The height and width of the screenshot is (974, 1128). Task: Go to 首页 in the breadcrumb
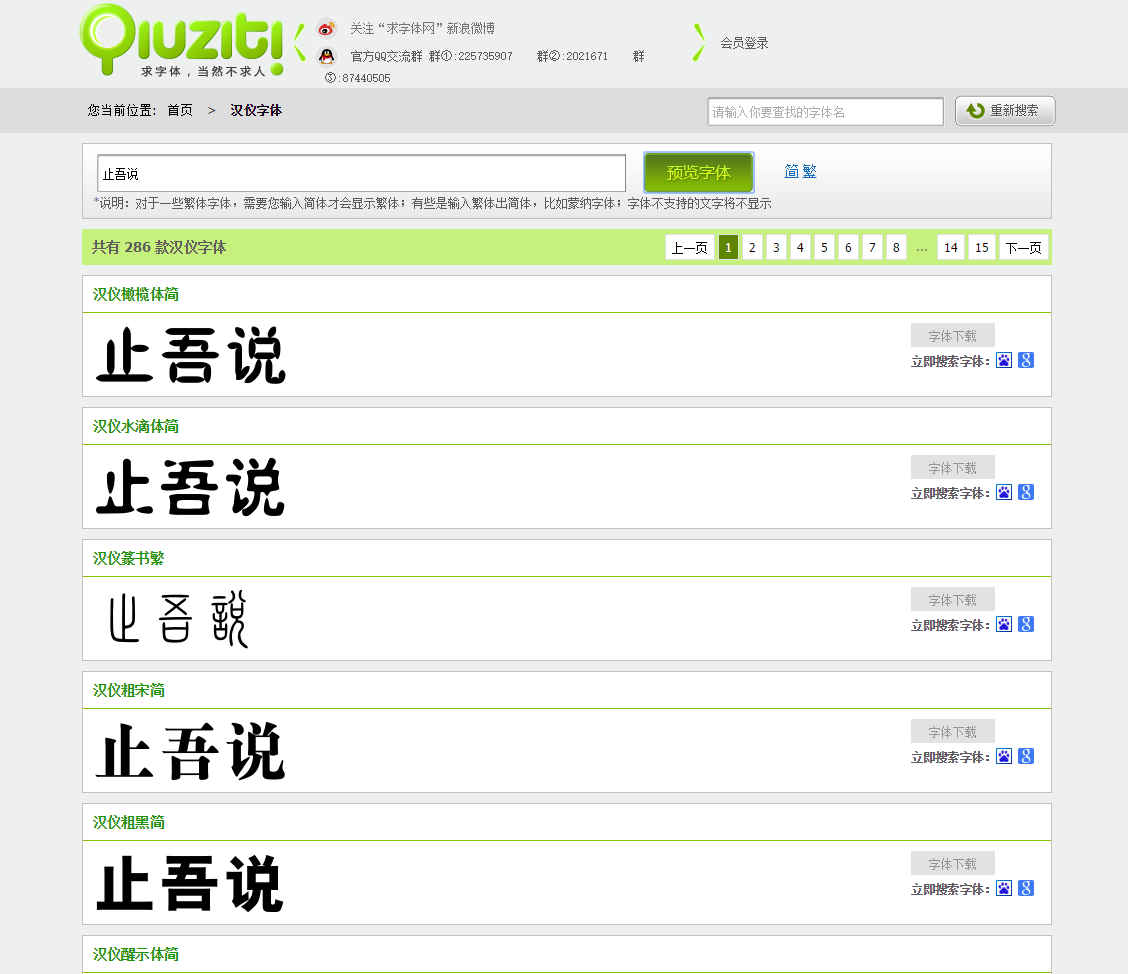pos(180,110)
